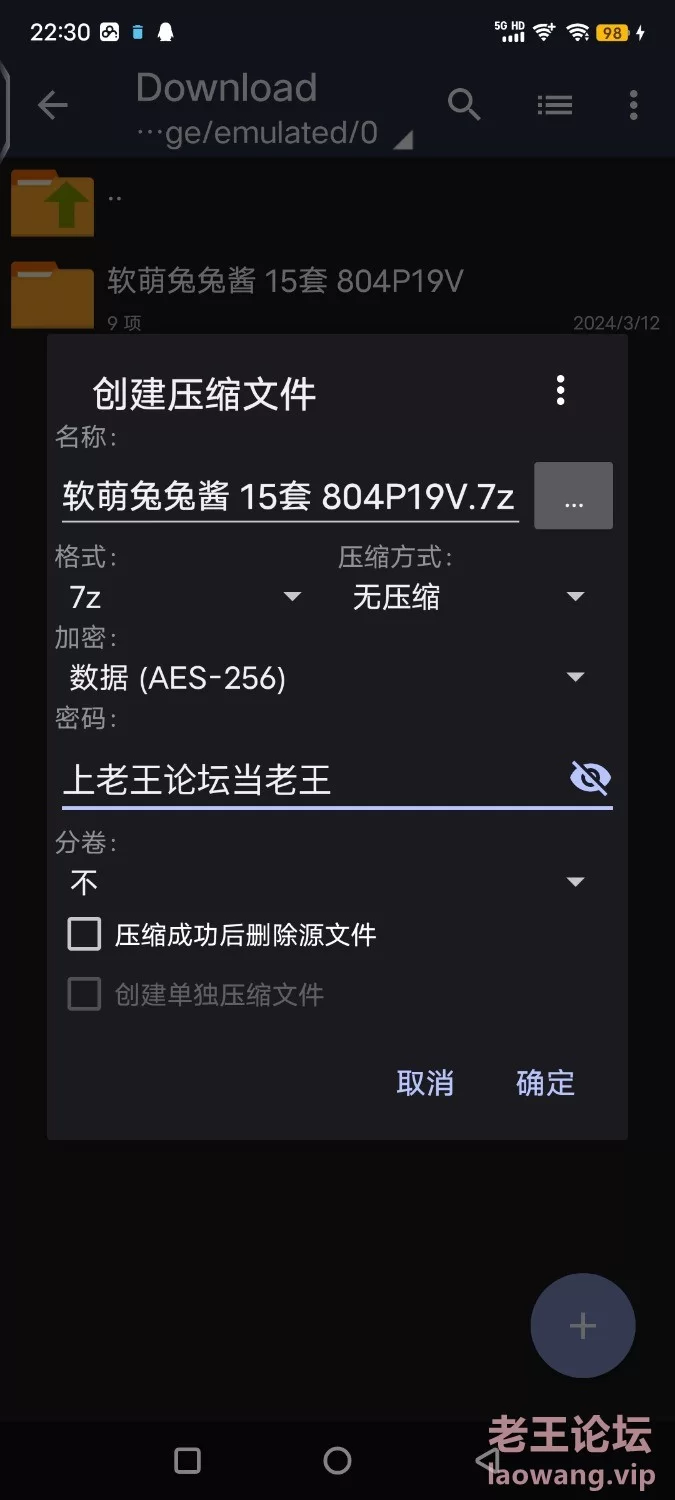The width and height of the screenshot is (675, 1500).
Task: Tap the browse "..." button beside name
Action: [573, 496]
